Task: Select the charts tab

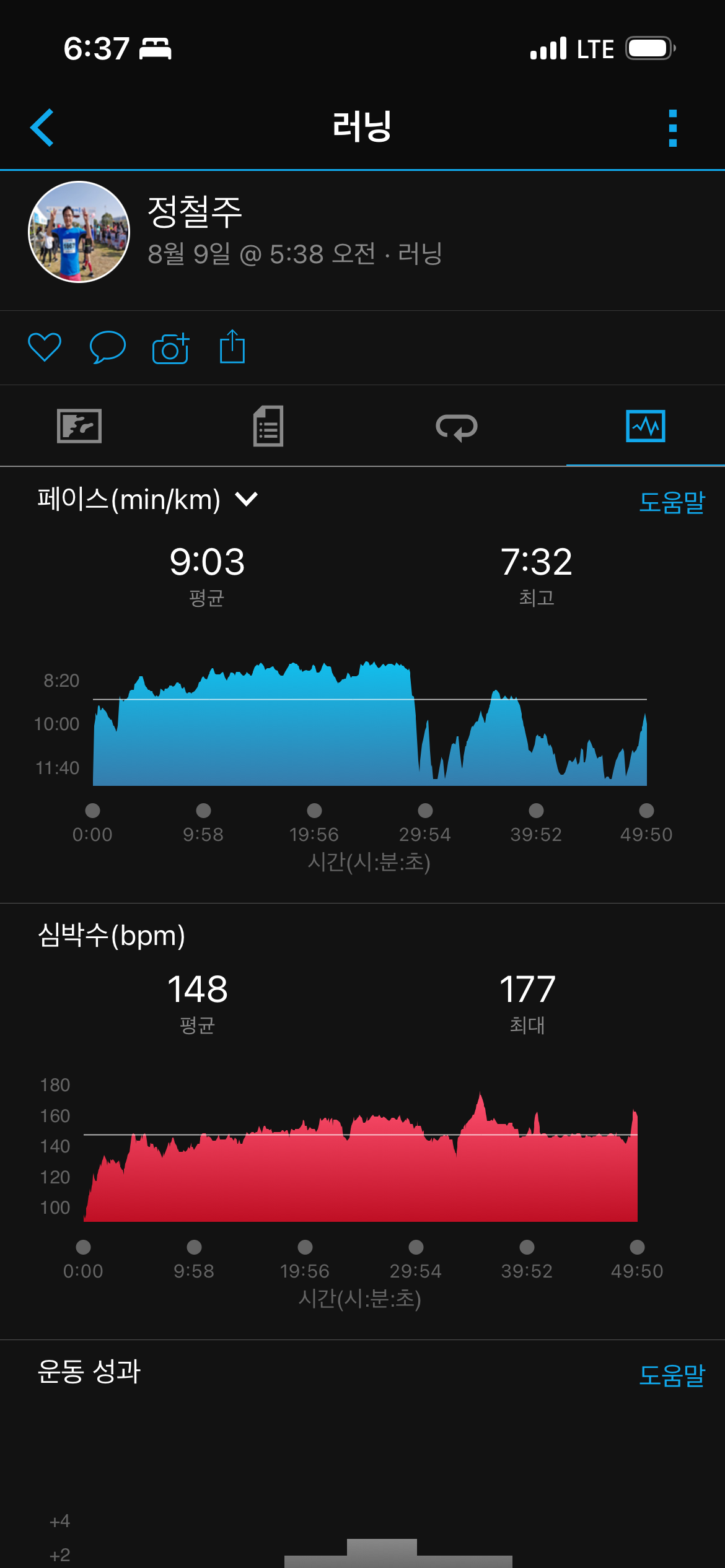Action: [x=646, y=426]
